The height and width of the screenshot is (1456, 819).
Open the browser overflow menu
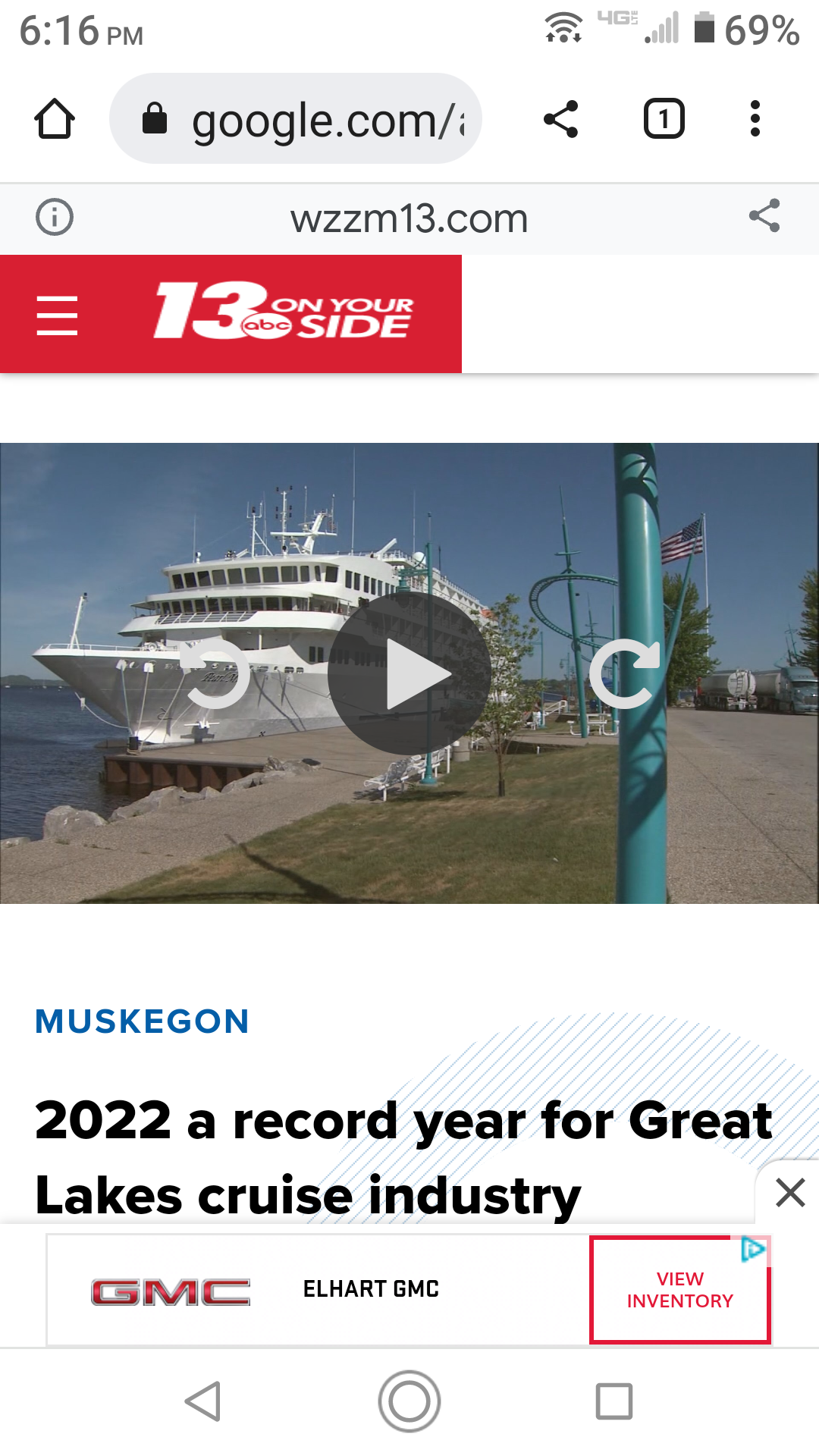[x=754, y=119]
